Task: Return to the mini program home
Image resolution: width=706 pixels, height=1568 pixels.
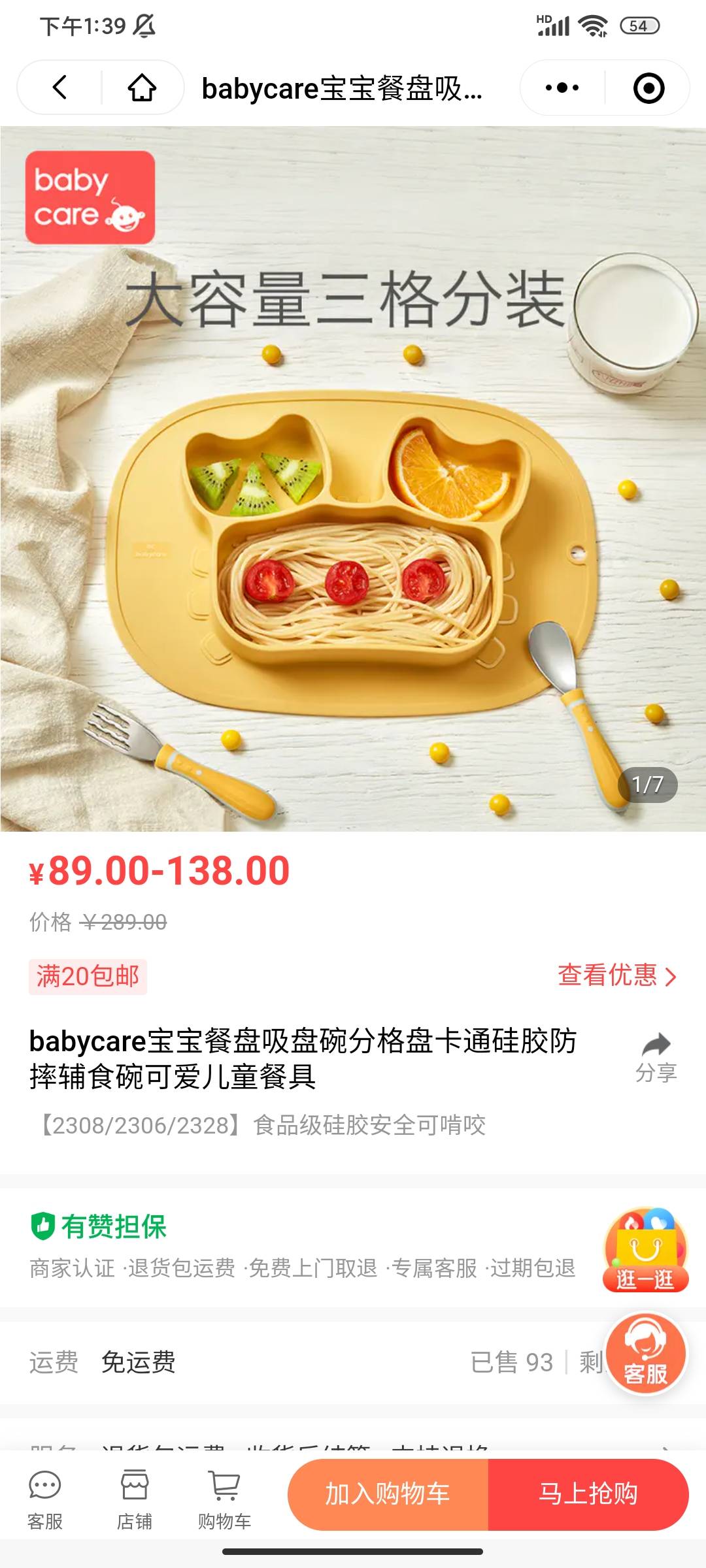Action: 141,88
